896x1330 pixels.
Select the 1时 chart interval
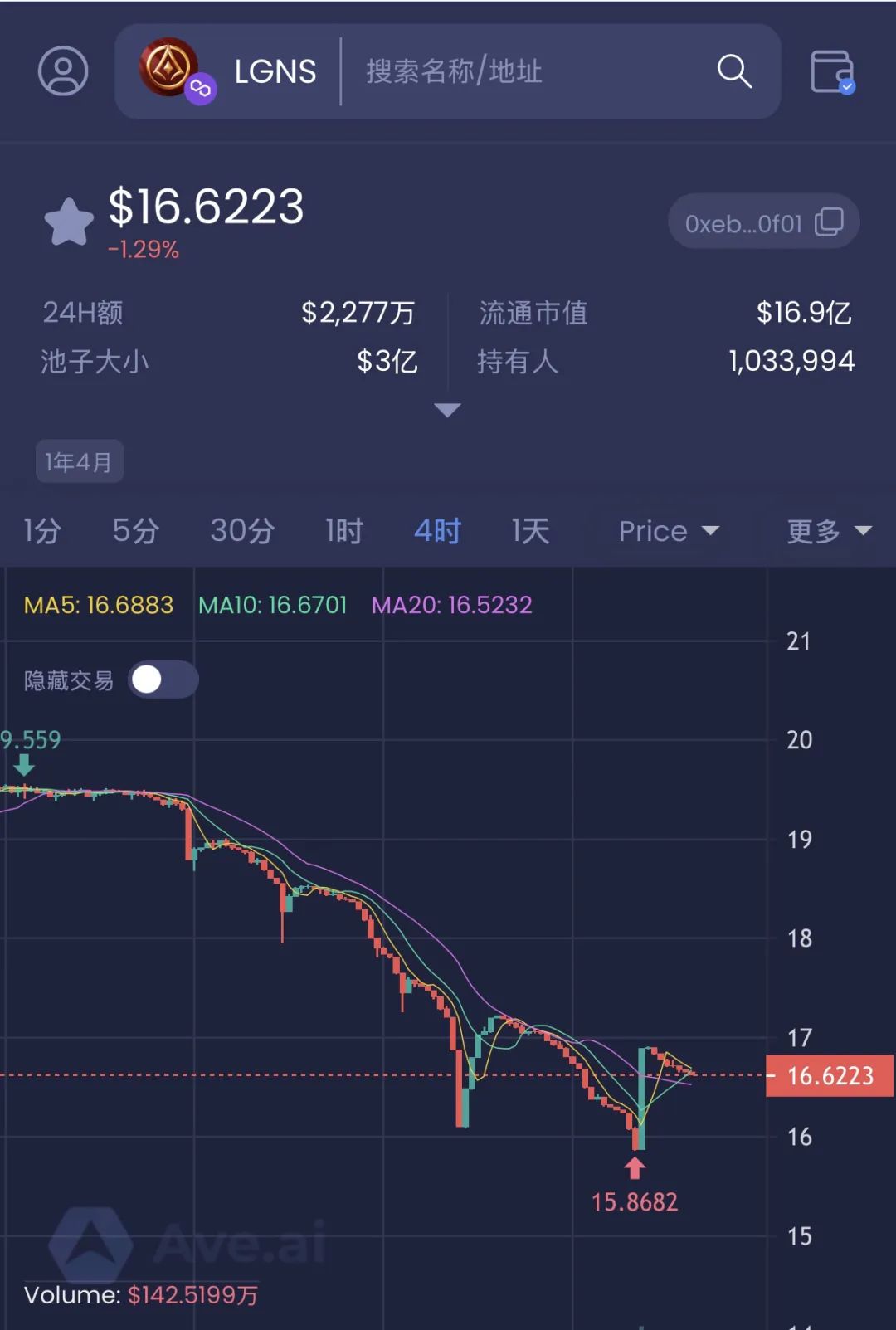(x=344, y=531)
